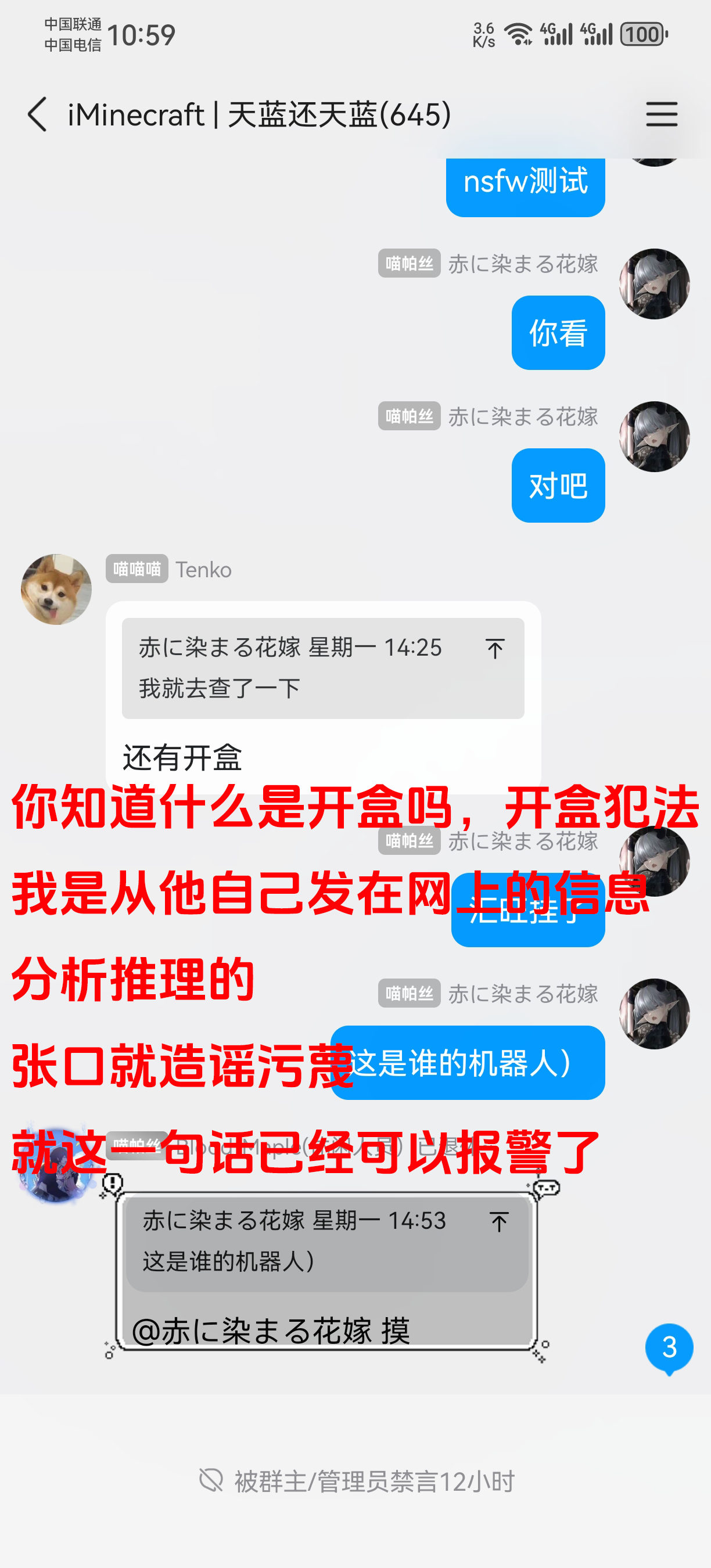Jump to the 3 new messages below

(669, 1348)
